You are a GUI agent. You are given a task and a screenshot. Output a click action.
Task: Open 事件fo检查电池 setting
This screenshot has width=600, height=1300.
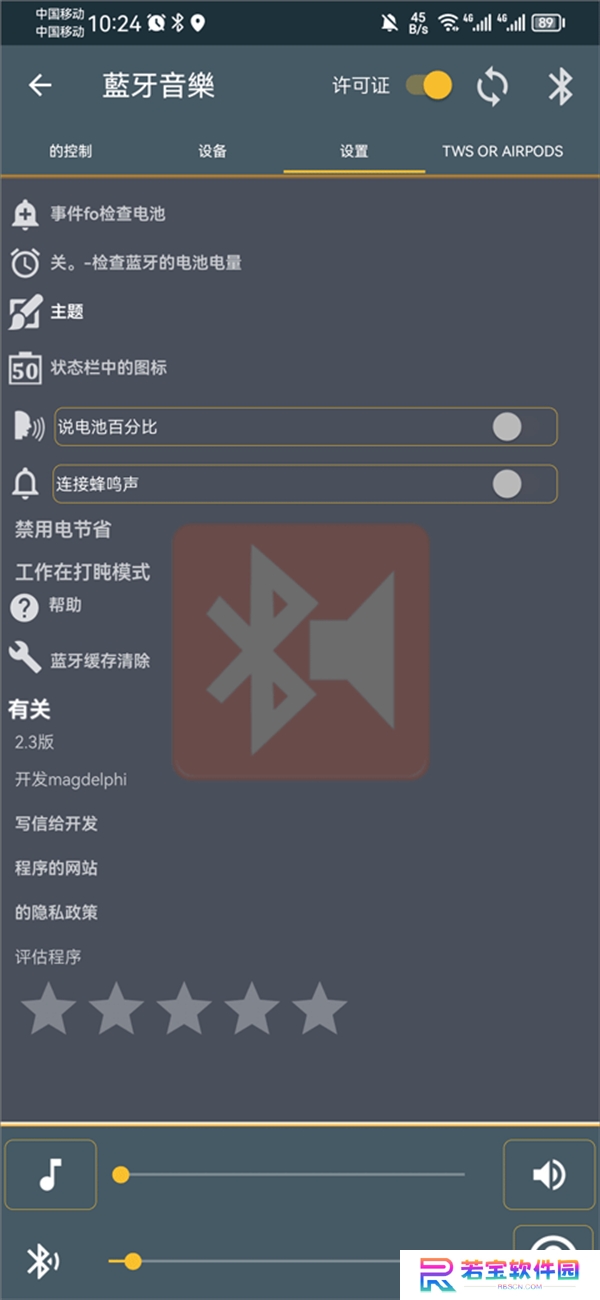pyautogui.click(x=107, y=214)
